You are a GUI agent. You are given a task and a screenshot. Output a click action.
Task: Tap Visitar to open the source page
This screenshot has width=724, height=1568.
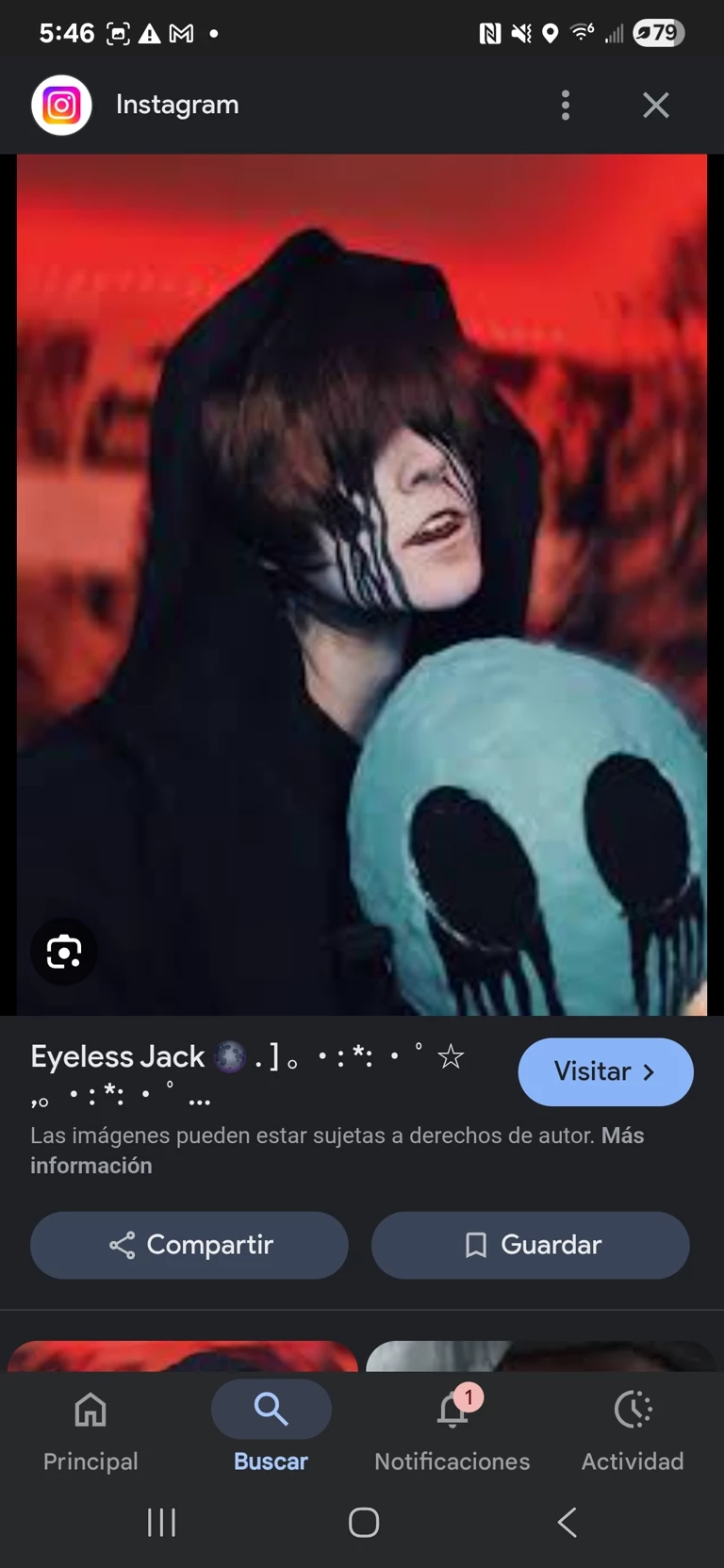point(605,1071)
